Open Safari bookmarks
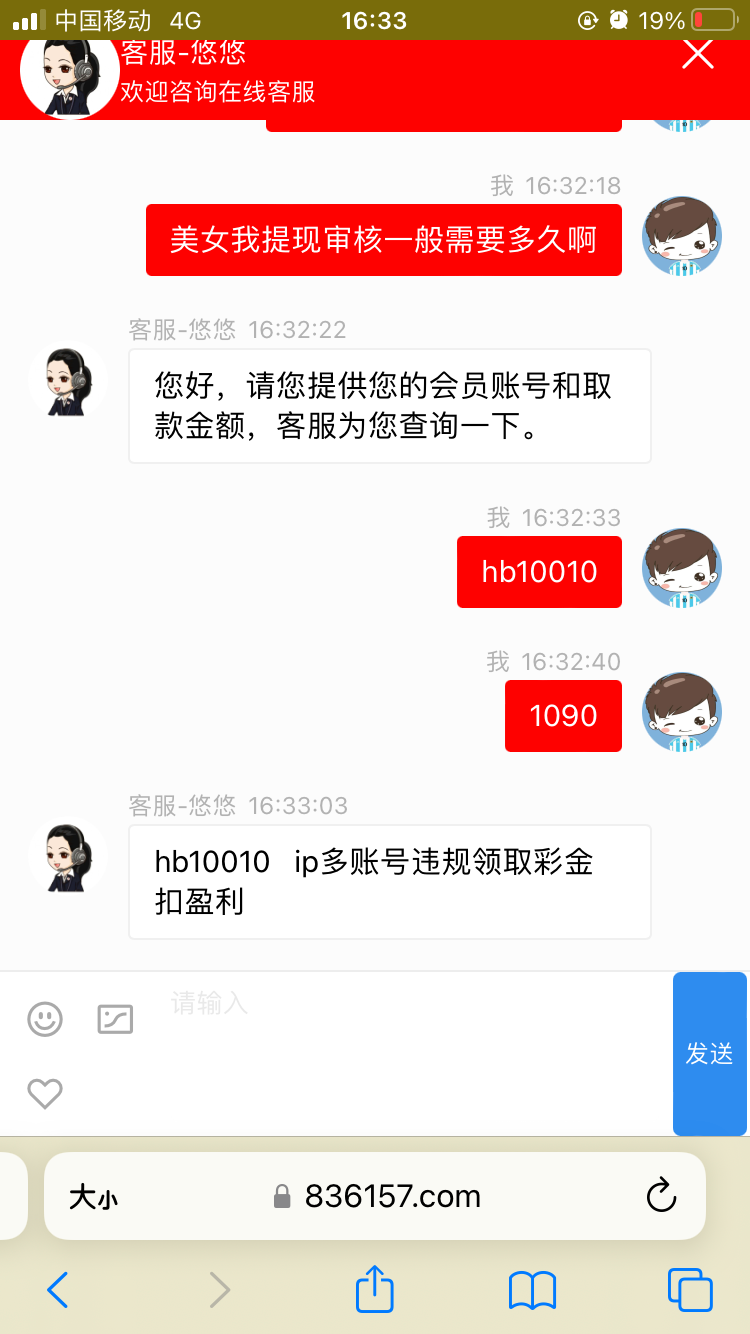The image size is (750, 1334). [532, 1290]
